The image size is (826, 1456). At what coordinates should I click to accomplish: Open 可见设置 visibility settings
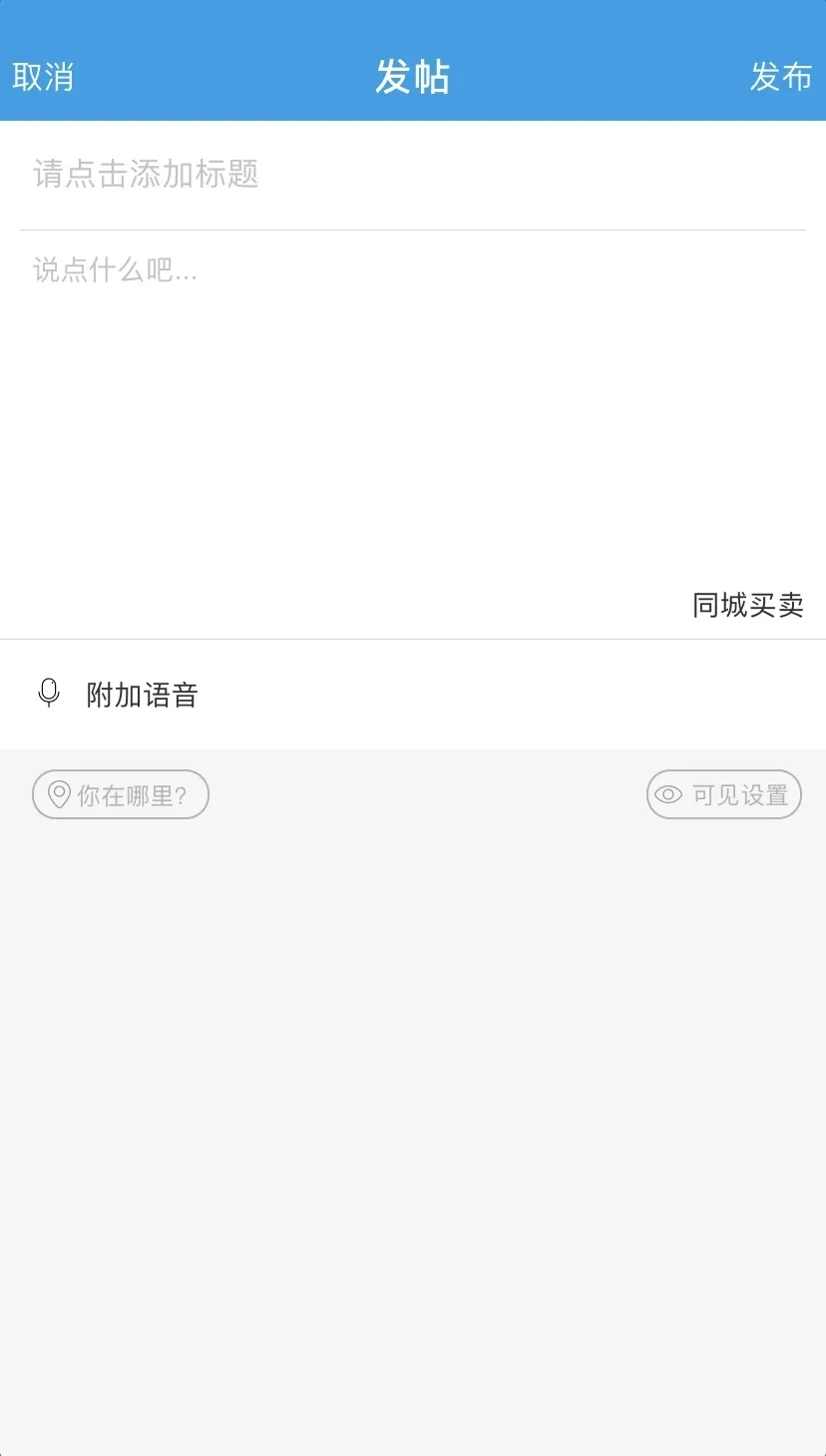coord(724,794)
